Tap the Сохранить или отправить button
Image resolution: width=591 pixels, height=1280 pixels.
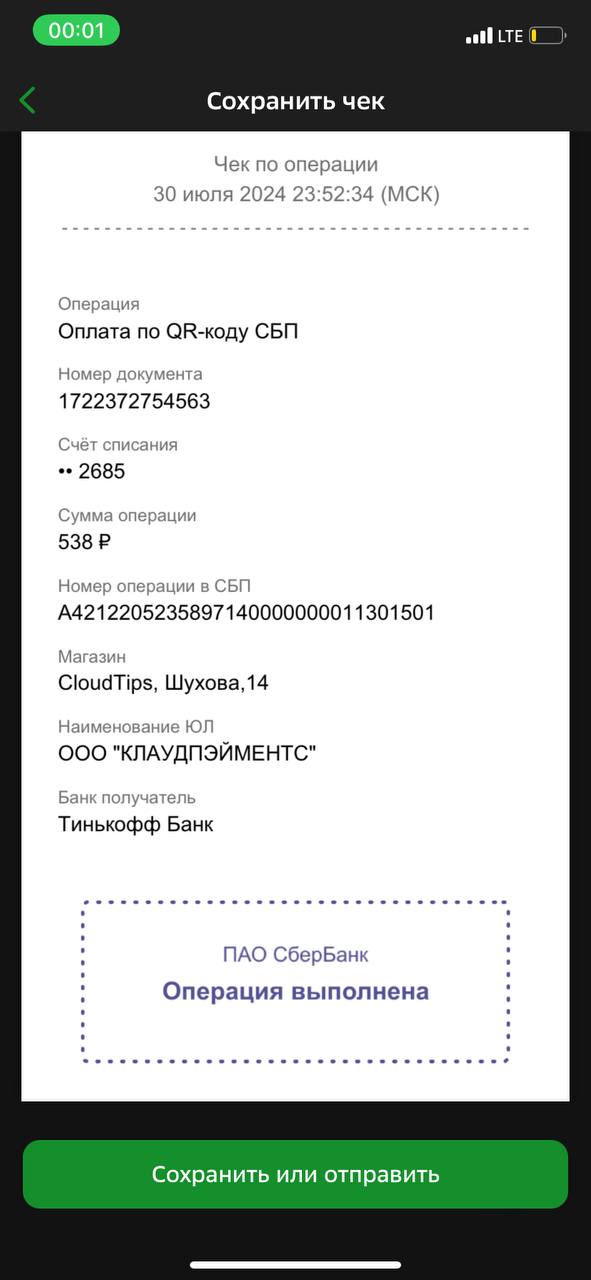click(x=295, y=1174)
